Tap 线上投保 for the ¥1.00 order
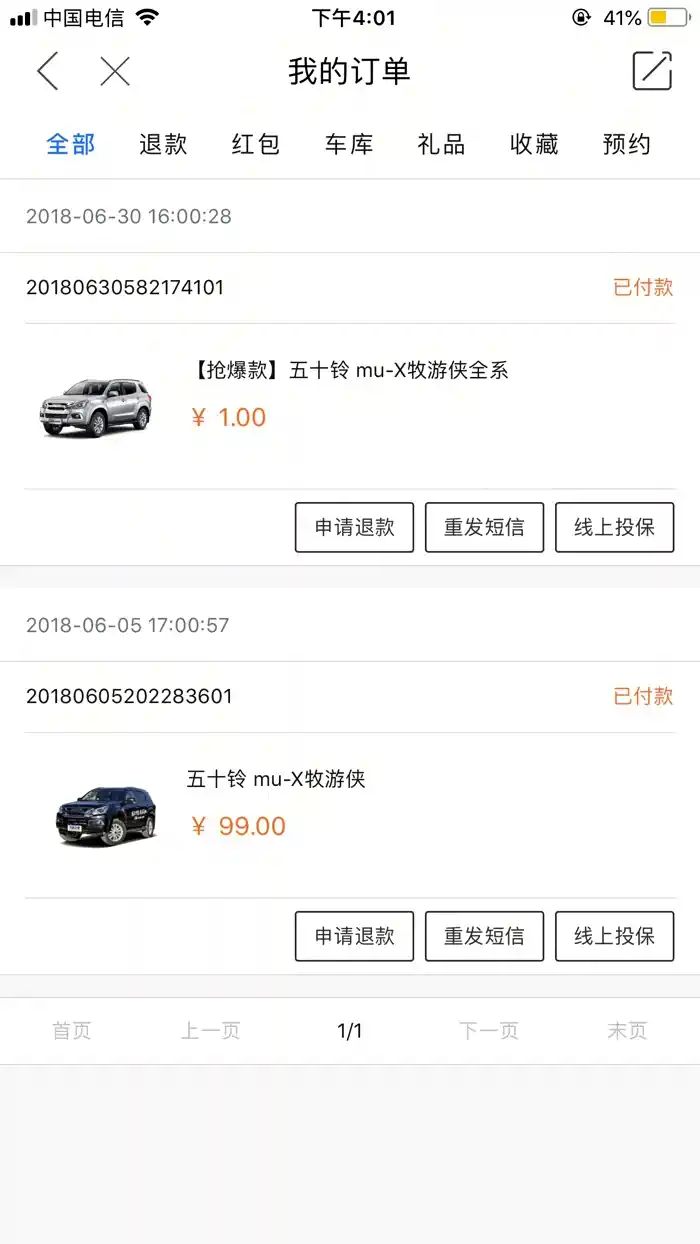The image size is (700, 1244). [x=614, y=527]
